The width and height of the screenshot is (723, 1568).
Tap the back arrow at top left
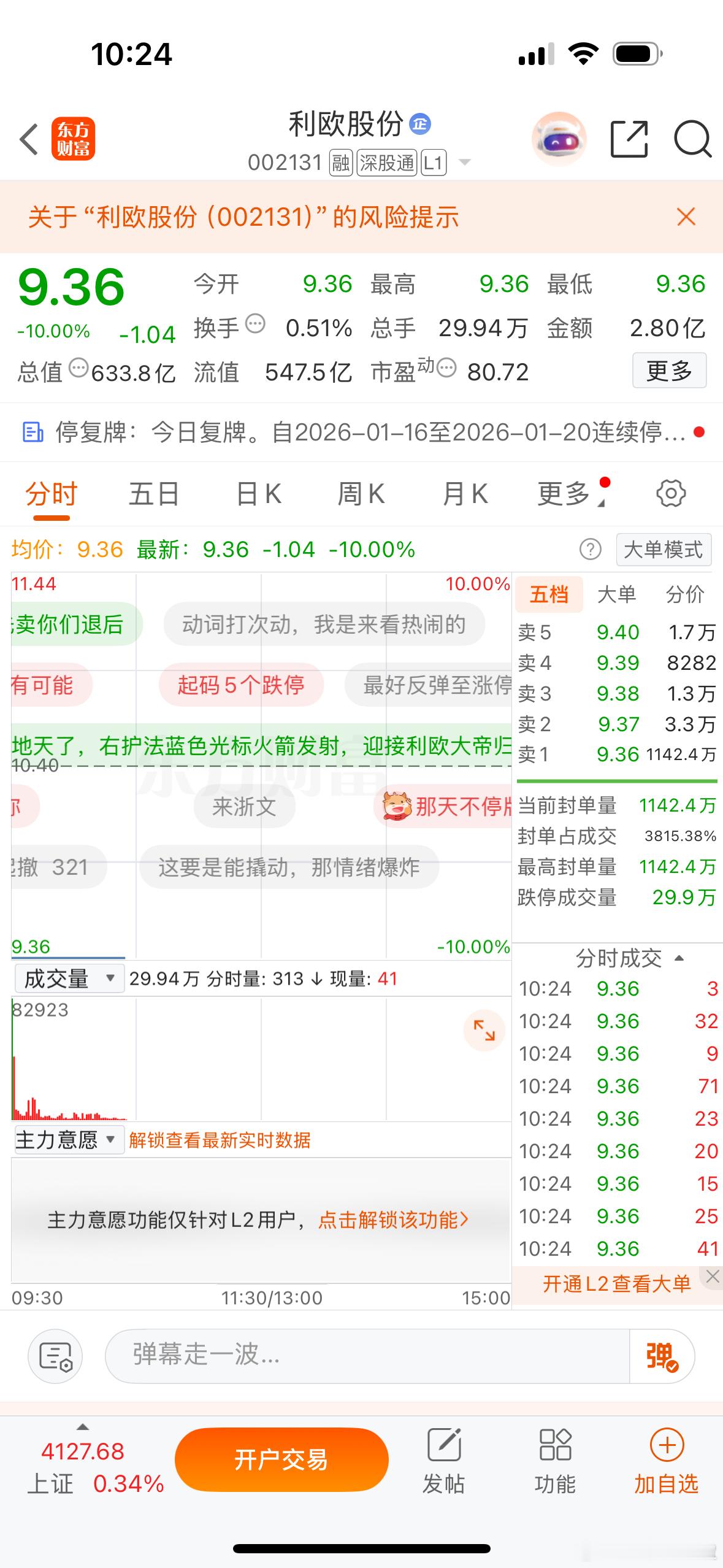(x=29, y=139)
